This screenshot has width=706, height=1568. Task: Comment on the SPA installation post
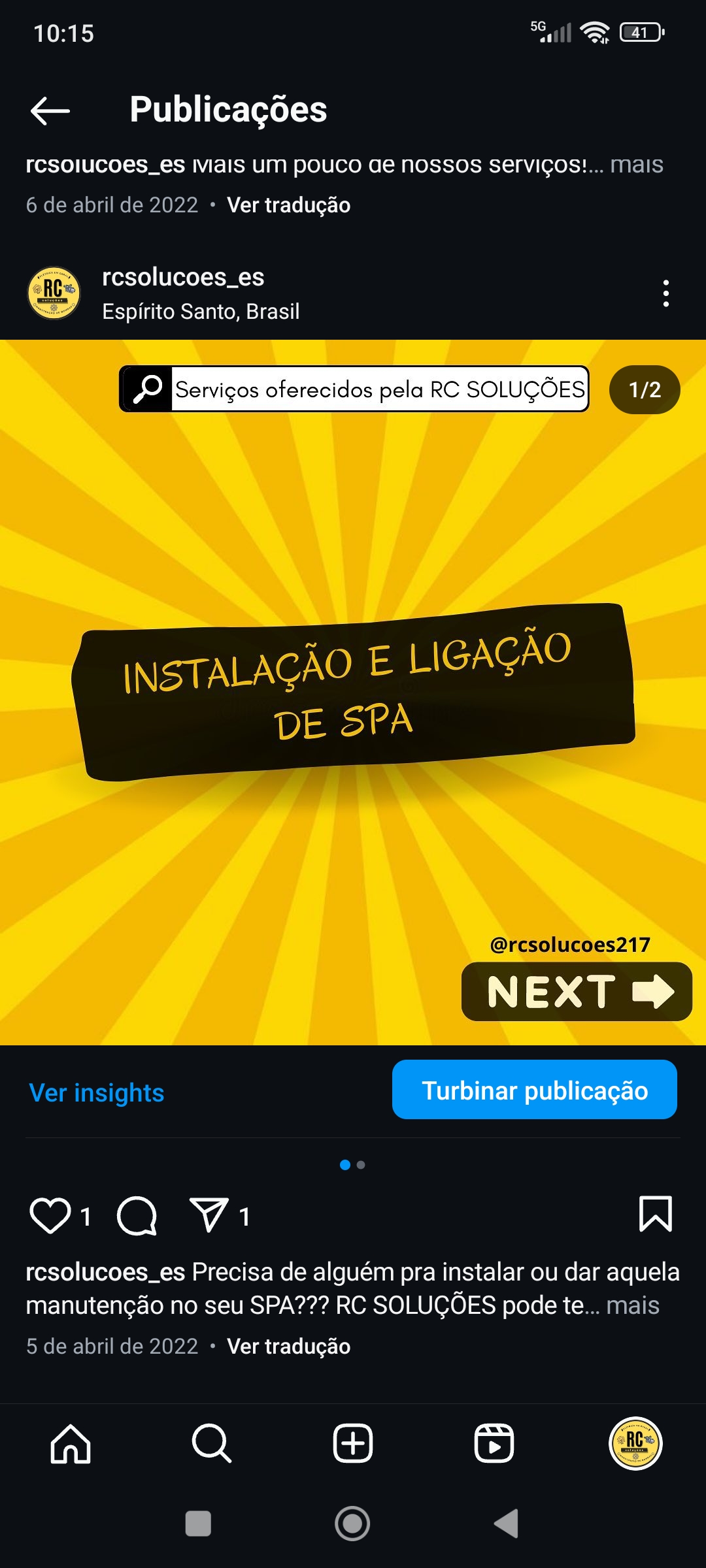point(137,1216)
